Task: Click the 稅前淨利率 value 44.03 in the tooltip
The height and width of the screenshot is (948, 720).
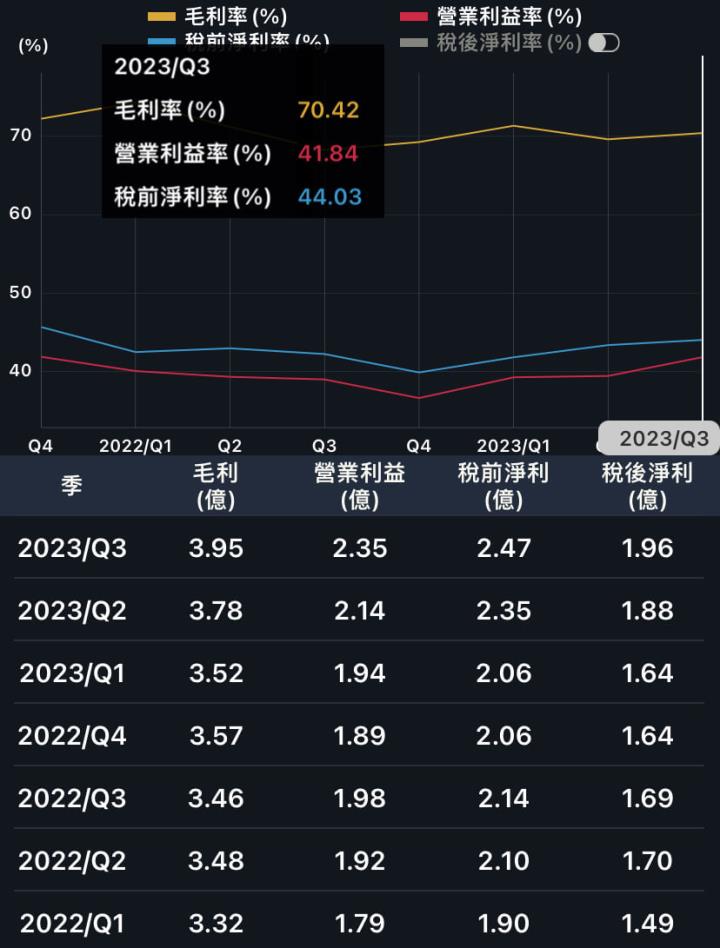Action: [x=330, y=198]
